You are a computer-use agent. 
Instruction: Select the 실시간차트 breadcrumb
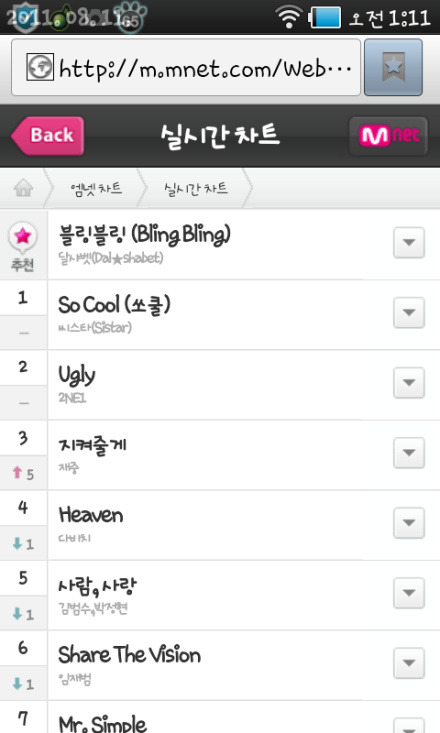tap(195, 188)
